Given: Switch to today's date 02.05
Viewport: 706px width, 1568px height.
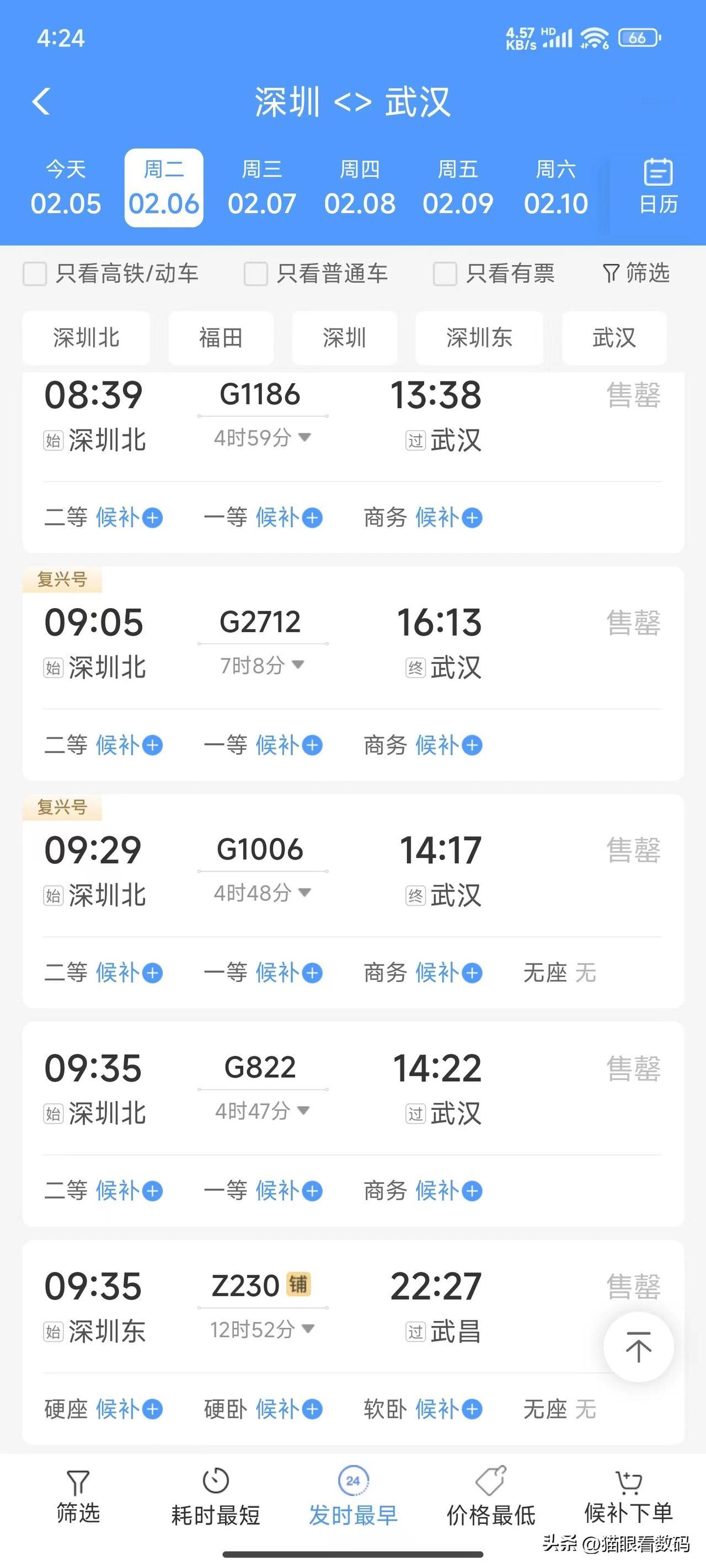Looking at the screenshot, I should click(66, 187).
